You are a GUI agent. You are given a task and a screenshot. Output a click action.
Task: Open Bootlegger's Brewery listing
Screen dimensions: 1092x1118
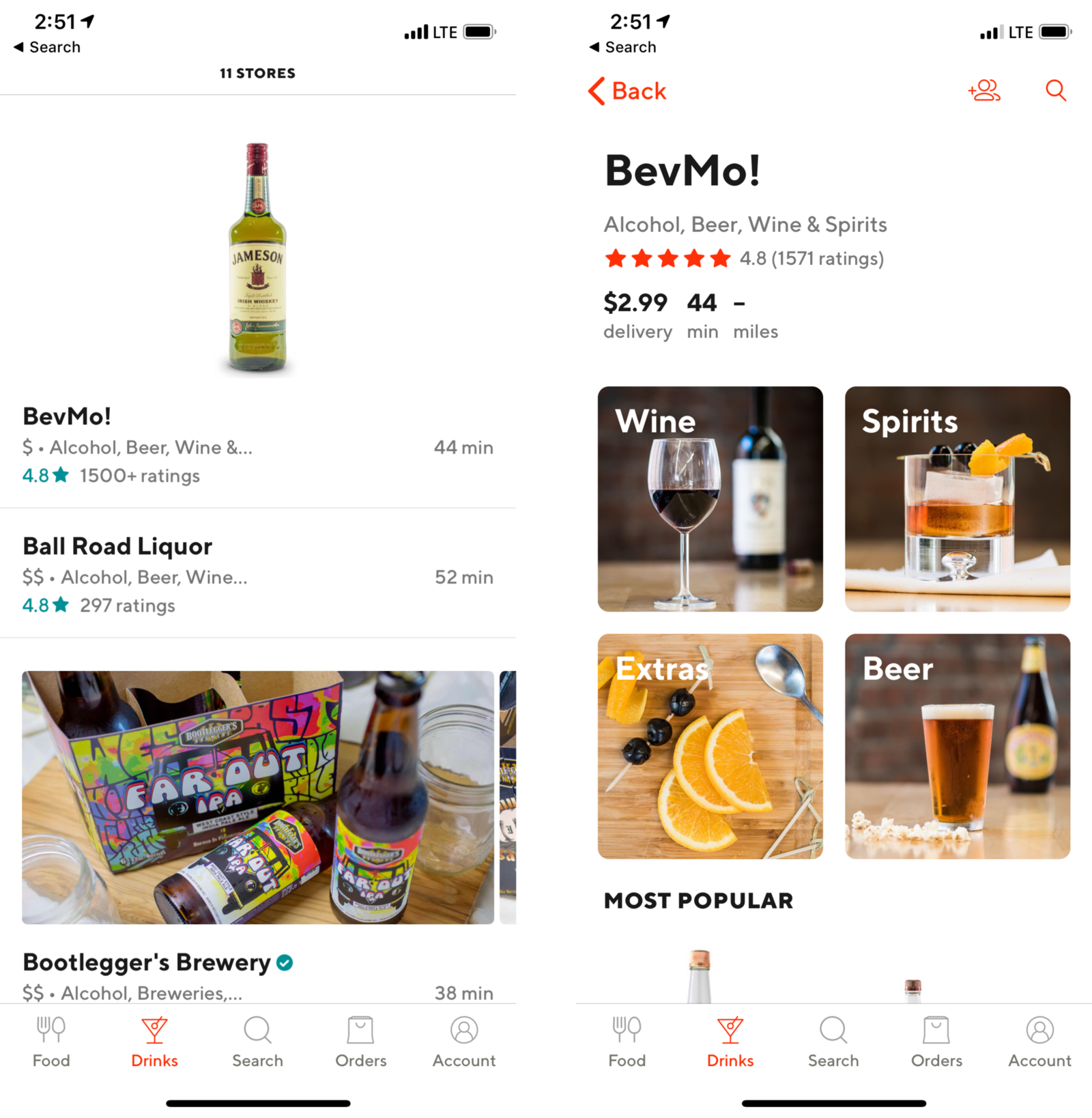[147, 962]
